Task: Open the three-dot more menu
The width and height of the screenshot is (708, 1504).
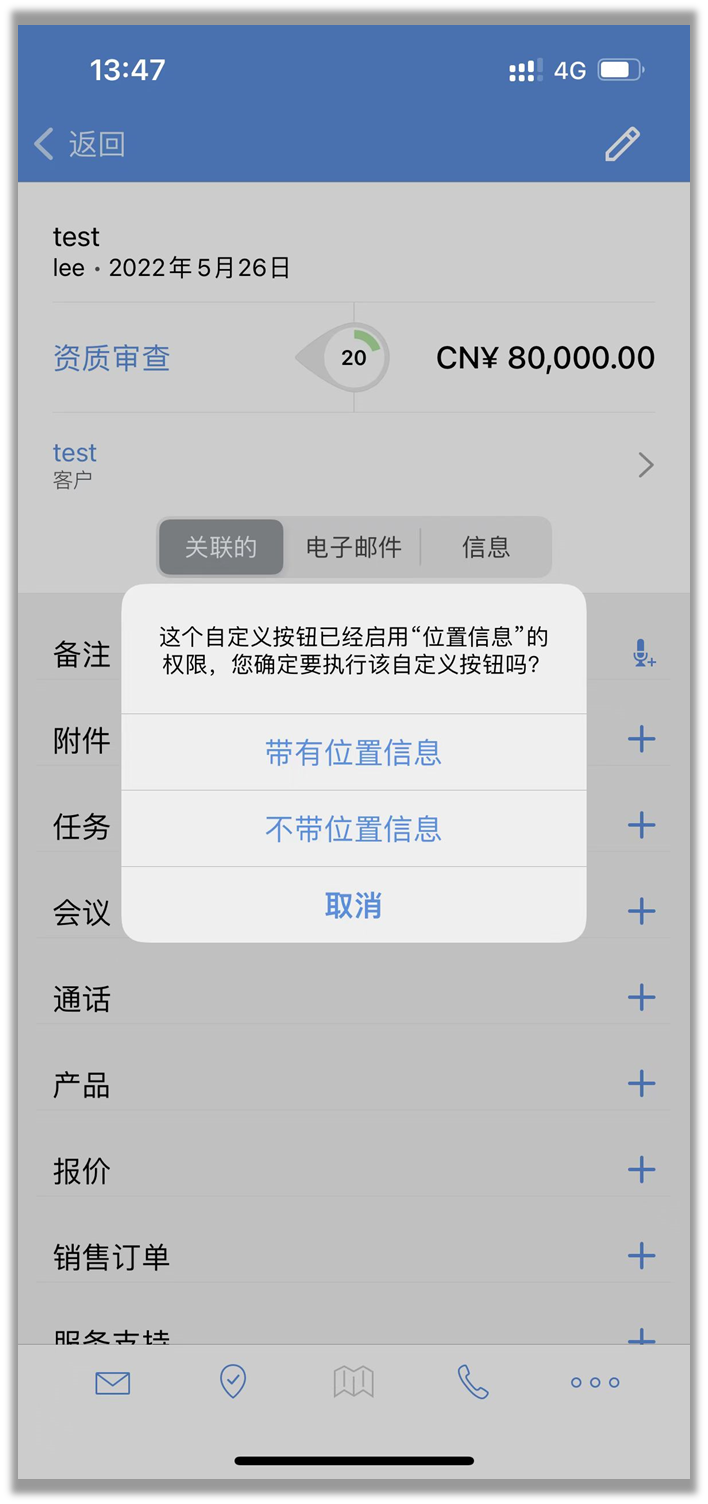Action: pos(595,1383)
